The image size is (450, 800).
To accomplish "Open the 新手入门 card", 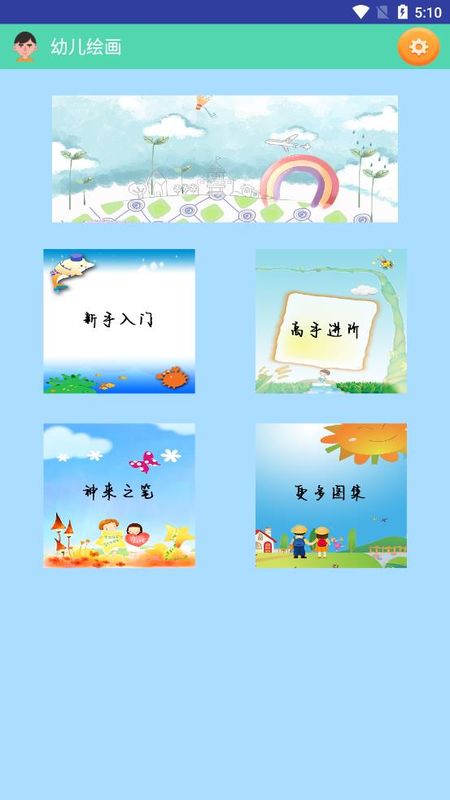I will (119, 321).
